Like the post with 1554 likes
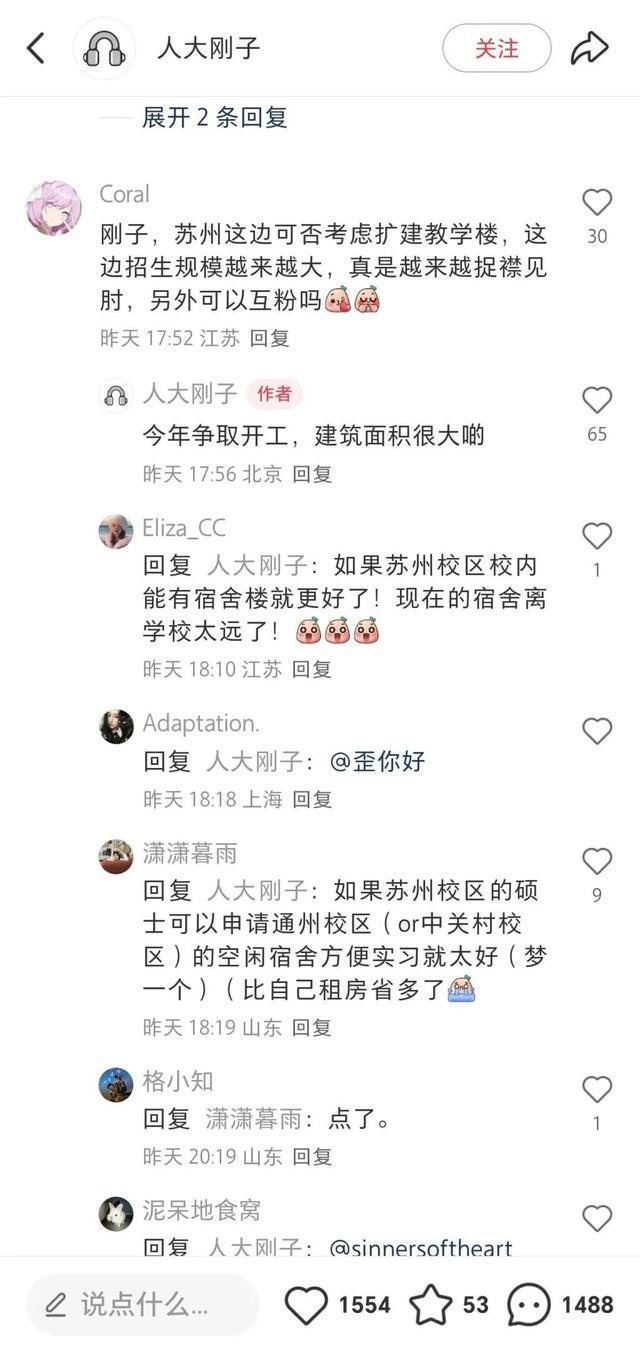The height and width of the screenshot is (1353, 640). [x=307, y=1304]
